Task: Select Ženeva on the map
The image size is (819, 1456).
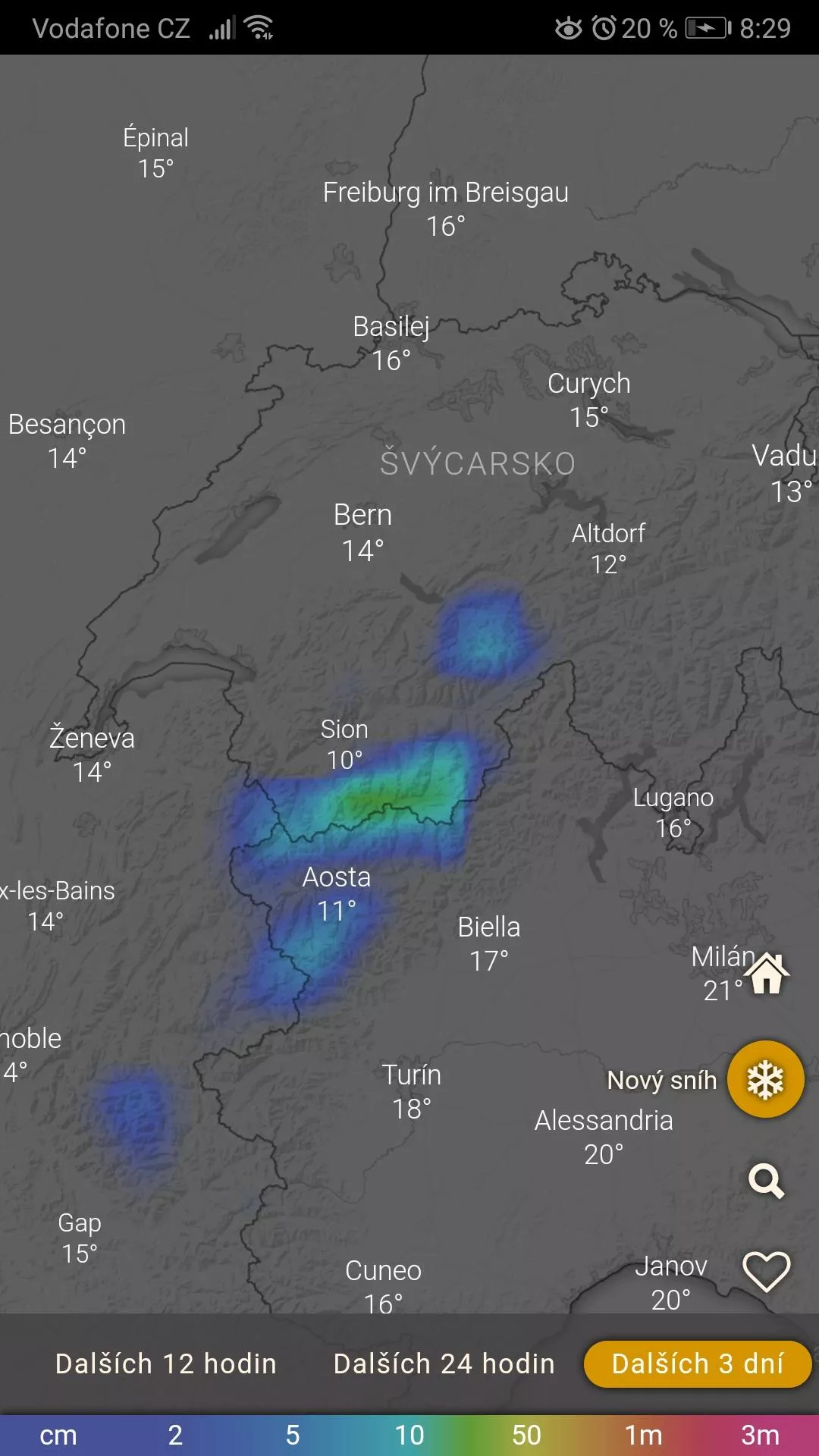Action: [x=92, y=755]
